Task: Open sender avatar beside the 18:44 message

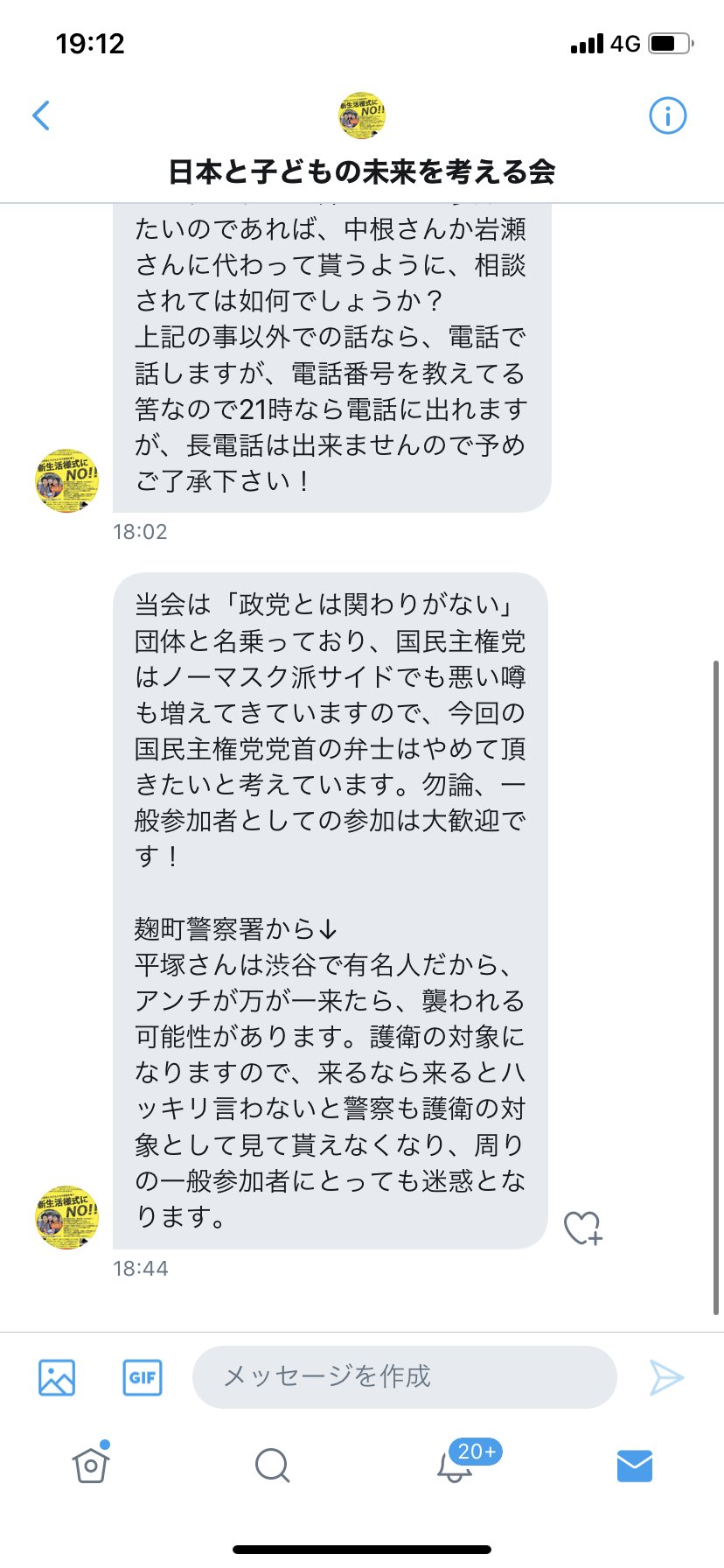Action: click(66, 1217)
